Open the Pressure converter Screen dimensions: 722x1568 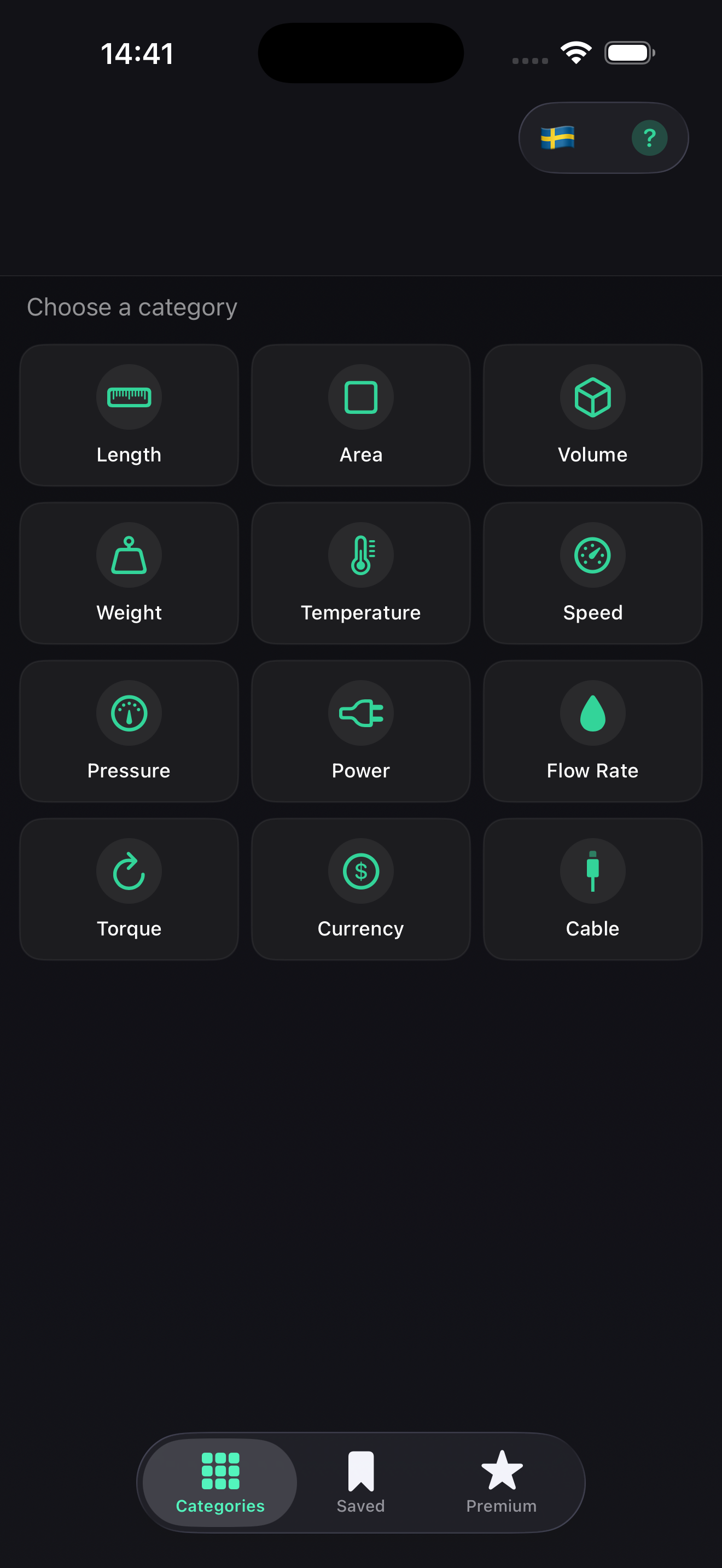click(129, 731)
